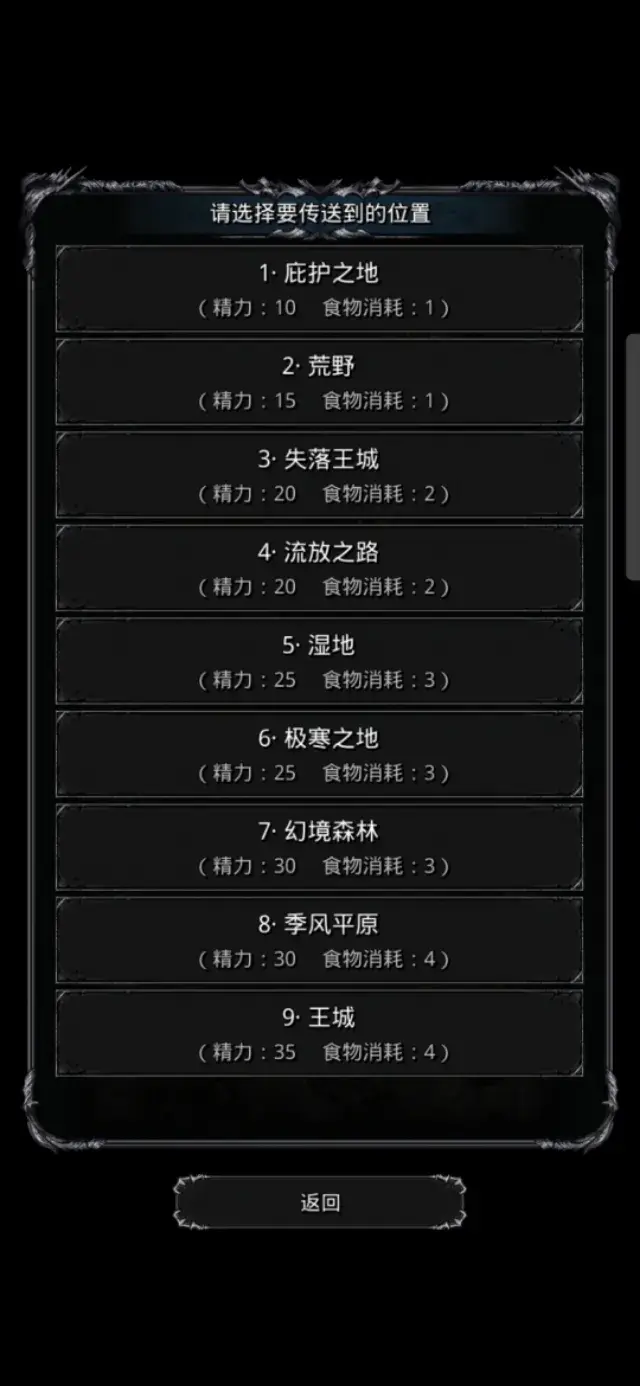Choose the 7· 幻境森林 destination
Viewport: 640px width, 1386px height.
(319, 847)
